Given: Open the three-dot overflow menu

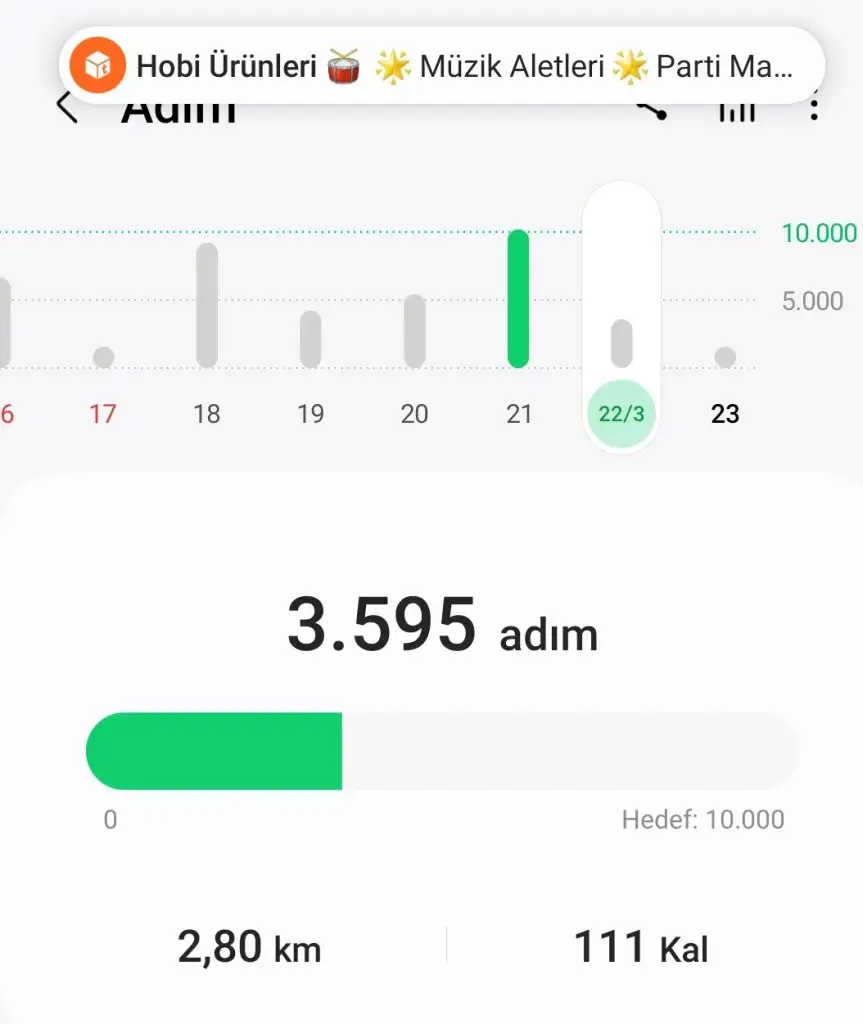Looking at the screenshot, I should (x=815, y=107).
